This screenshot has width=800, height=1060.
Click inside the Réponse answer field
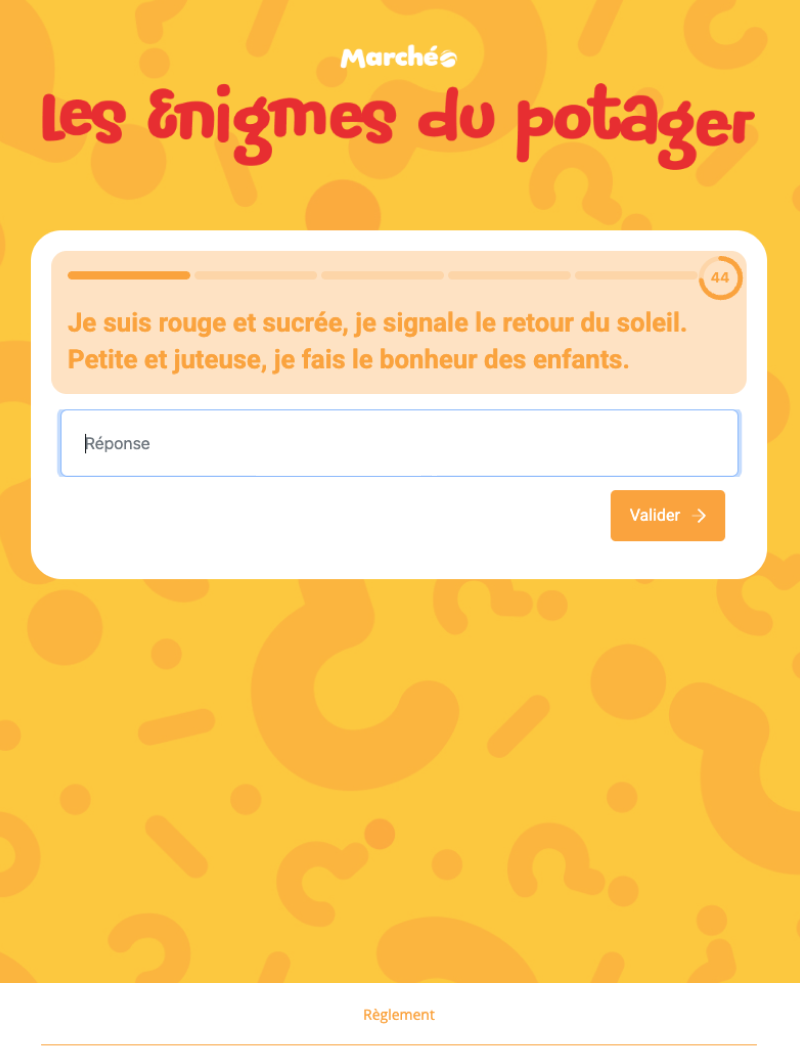click(398, 442)
